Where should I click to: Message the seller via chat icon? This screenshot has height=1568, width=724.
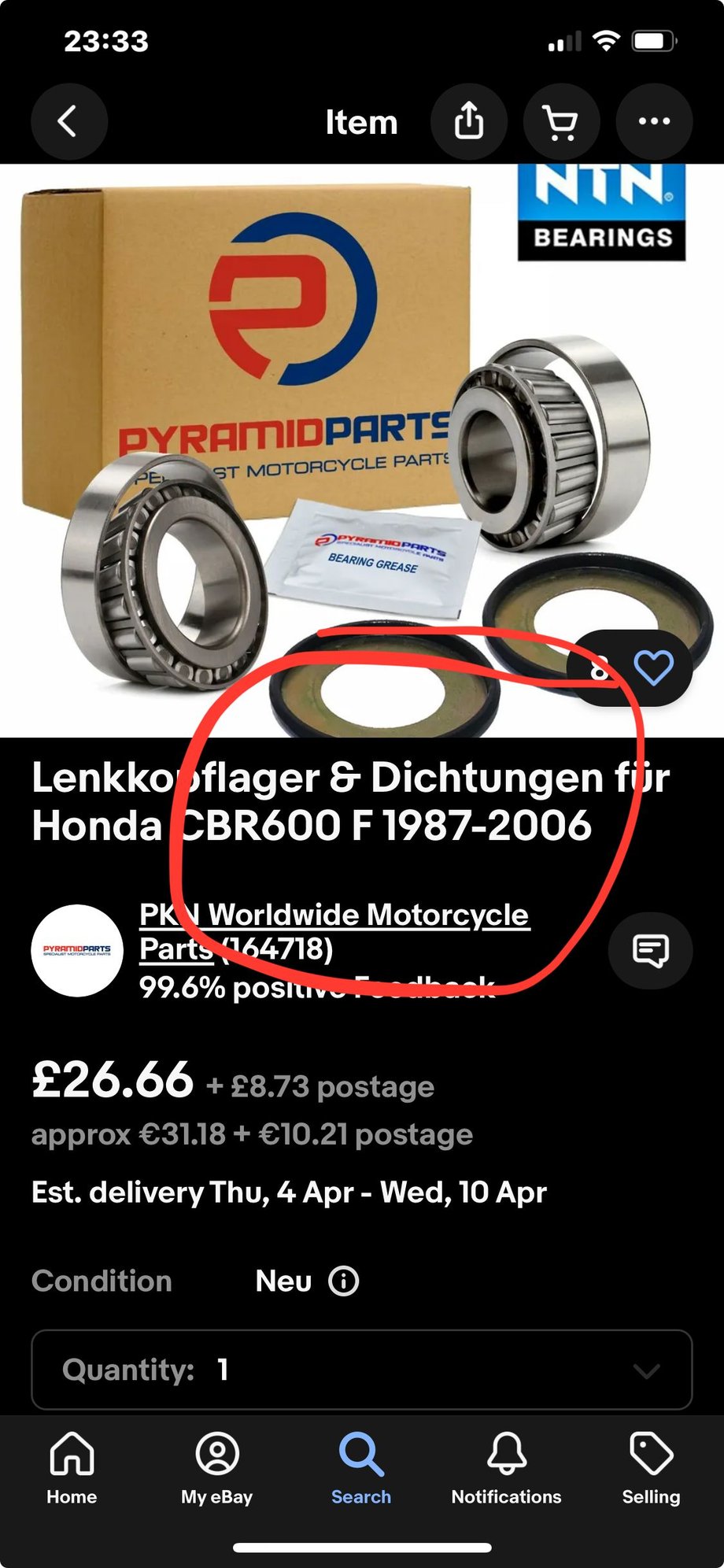click(x=651, y=950)
